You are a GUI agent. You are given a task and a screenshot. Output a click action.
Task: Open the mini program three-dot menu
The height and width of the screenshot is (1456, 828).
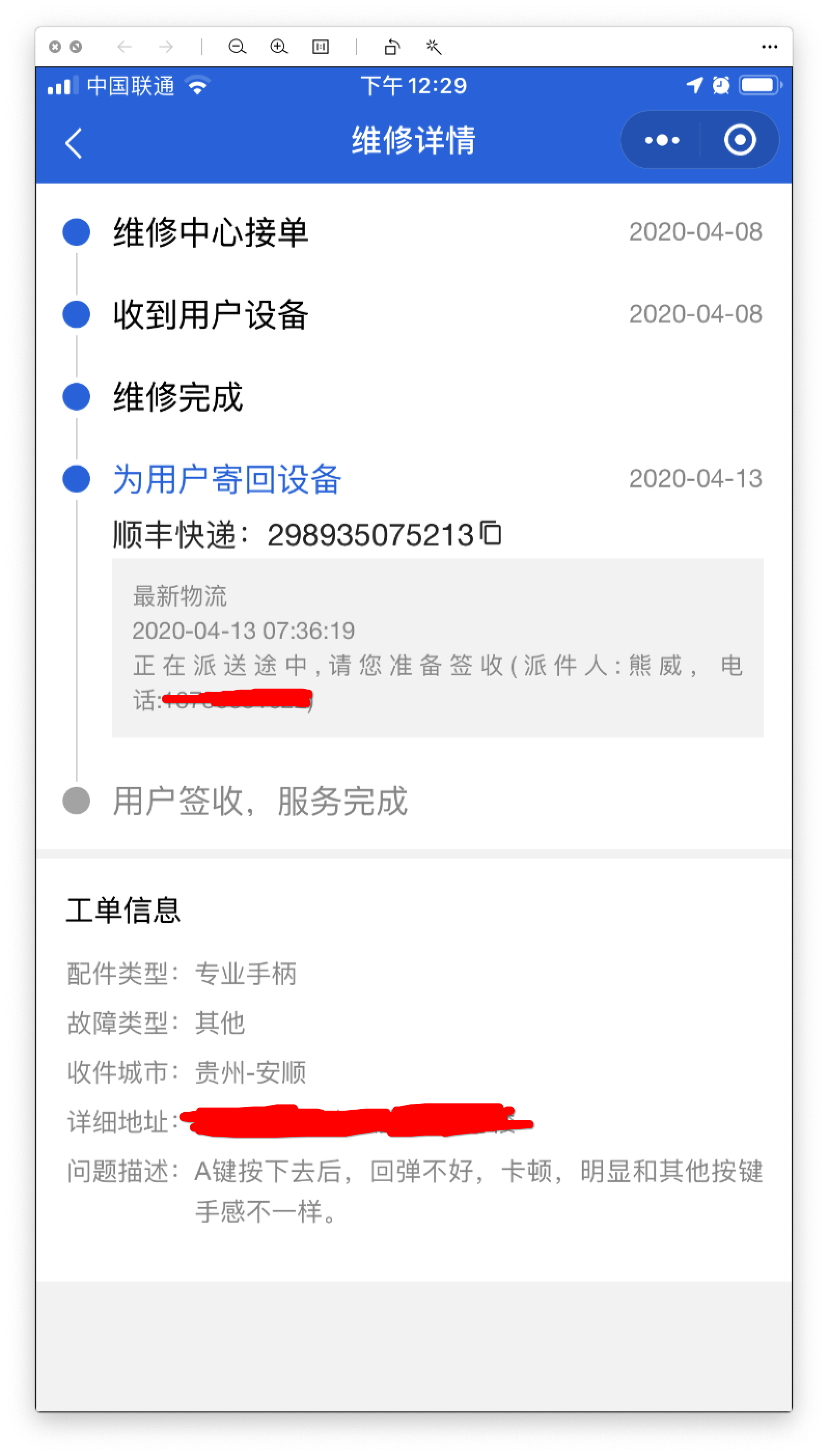coord(661,141)
